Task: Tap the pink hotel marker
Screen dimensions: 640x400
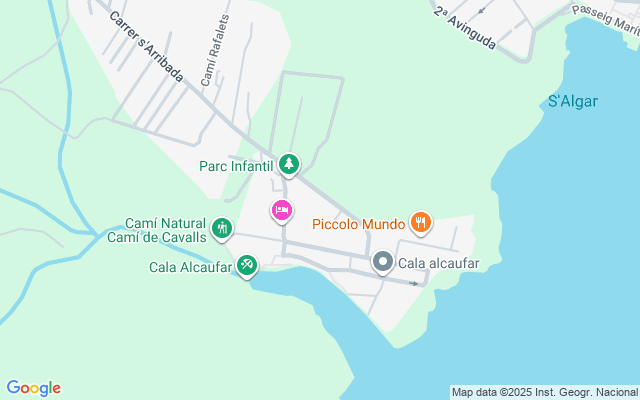Action: [282, 210]
